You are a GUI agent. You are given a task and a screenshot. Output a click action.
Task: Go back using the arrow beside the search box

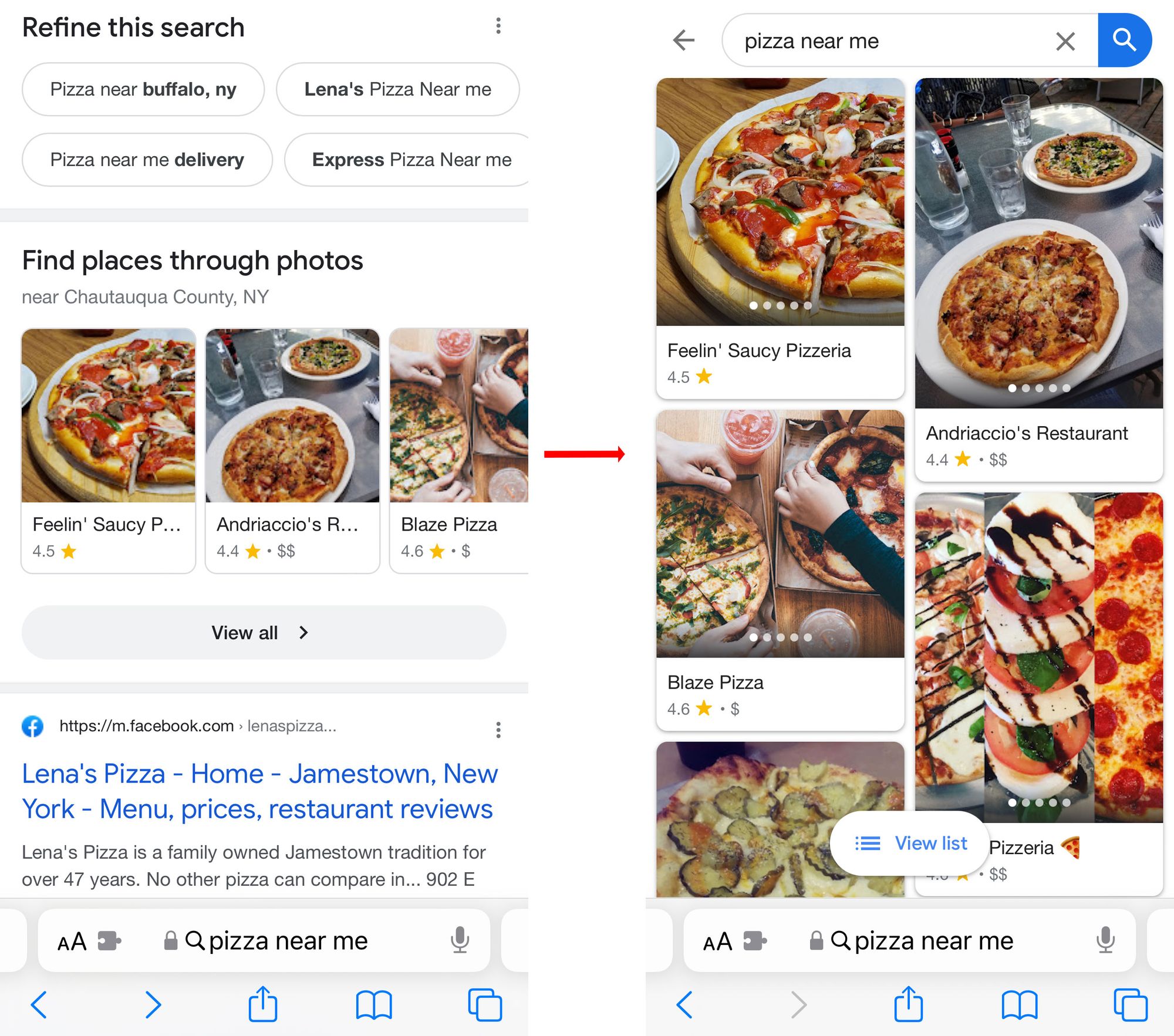pyautogui.click(x=684, y=41)
